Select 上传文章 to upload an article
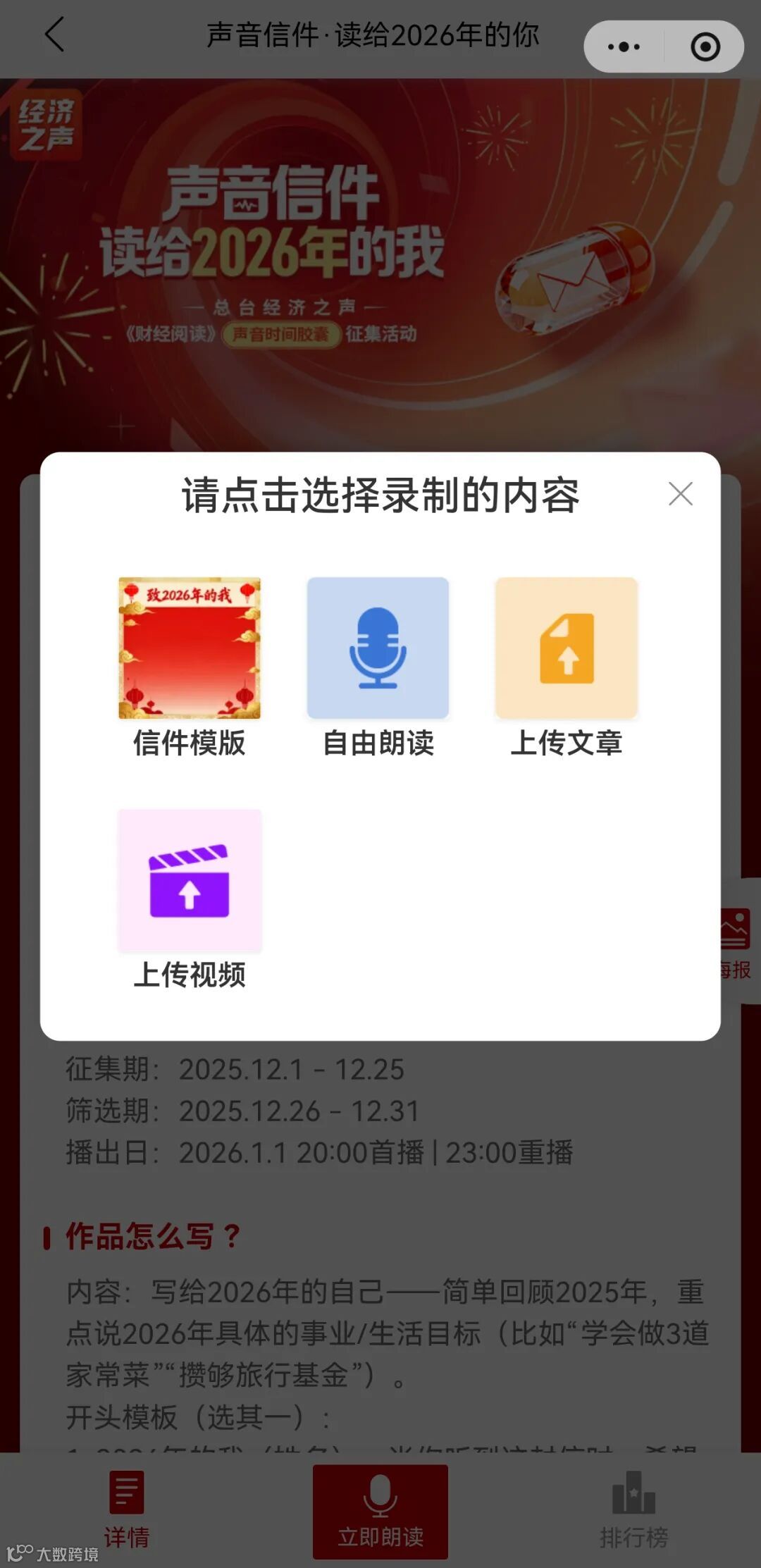761x1568 pixels. [x=566, y=666]
